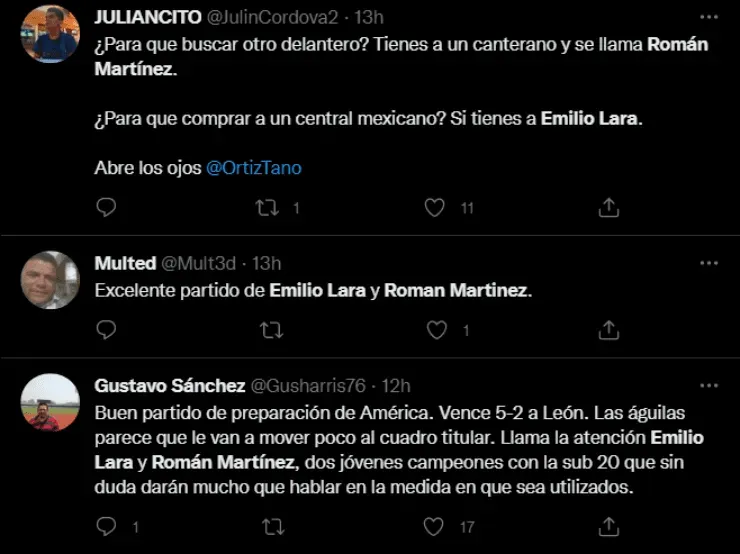
Task: Share Multed's tweet
Action: 607,329
